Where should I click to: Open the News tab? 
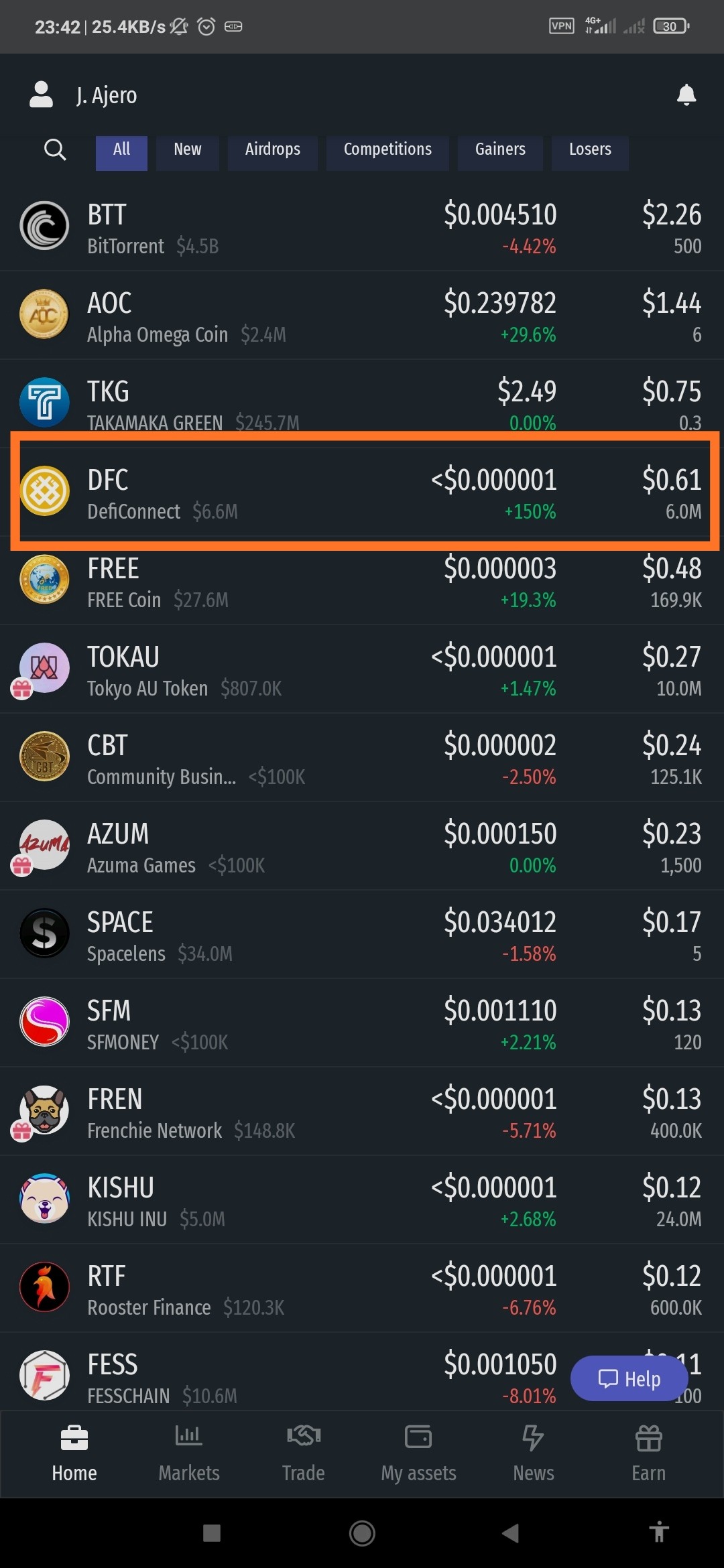(534, 1454)
